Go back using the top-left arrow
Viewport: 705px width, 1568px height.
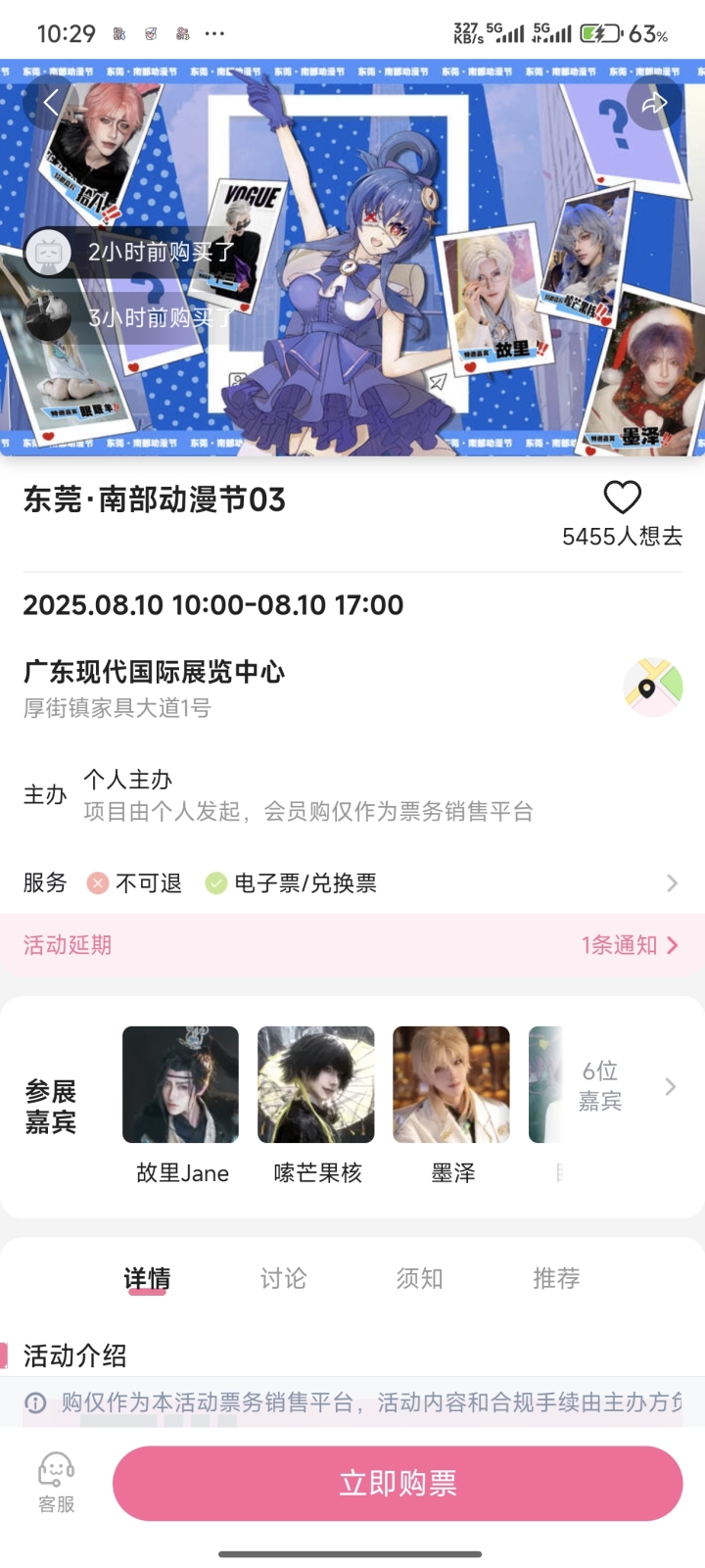coord(51,102)
